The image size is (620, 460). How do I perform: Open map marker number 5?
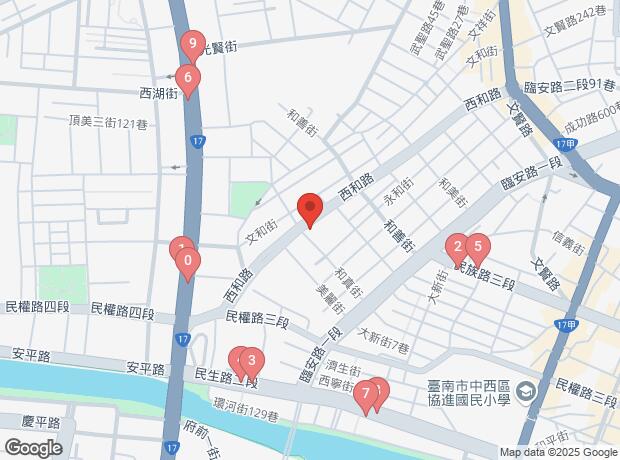[478, 247]
